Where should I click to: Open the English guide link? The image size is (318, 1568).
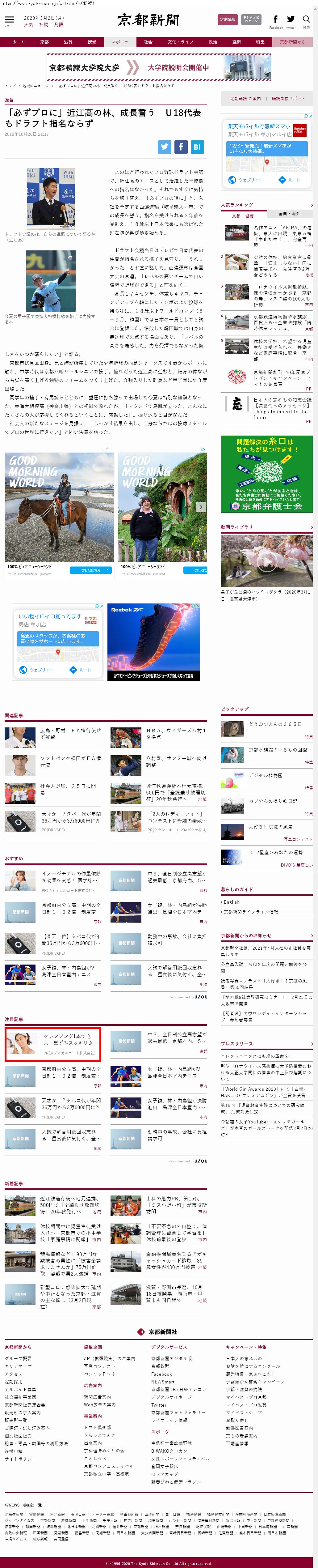click(x=232, y=901)
